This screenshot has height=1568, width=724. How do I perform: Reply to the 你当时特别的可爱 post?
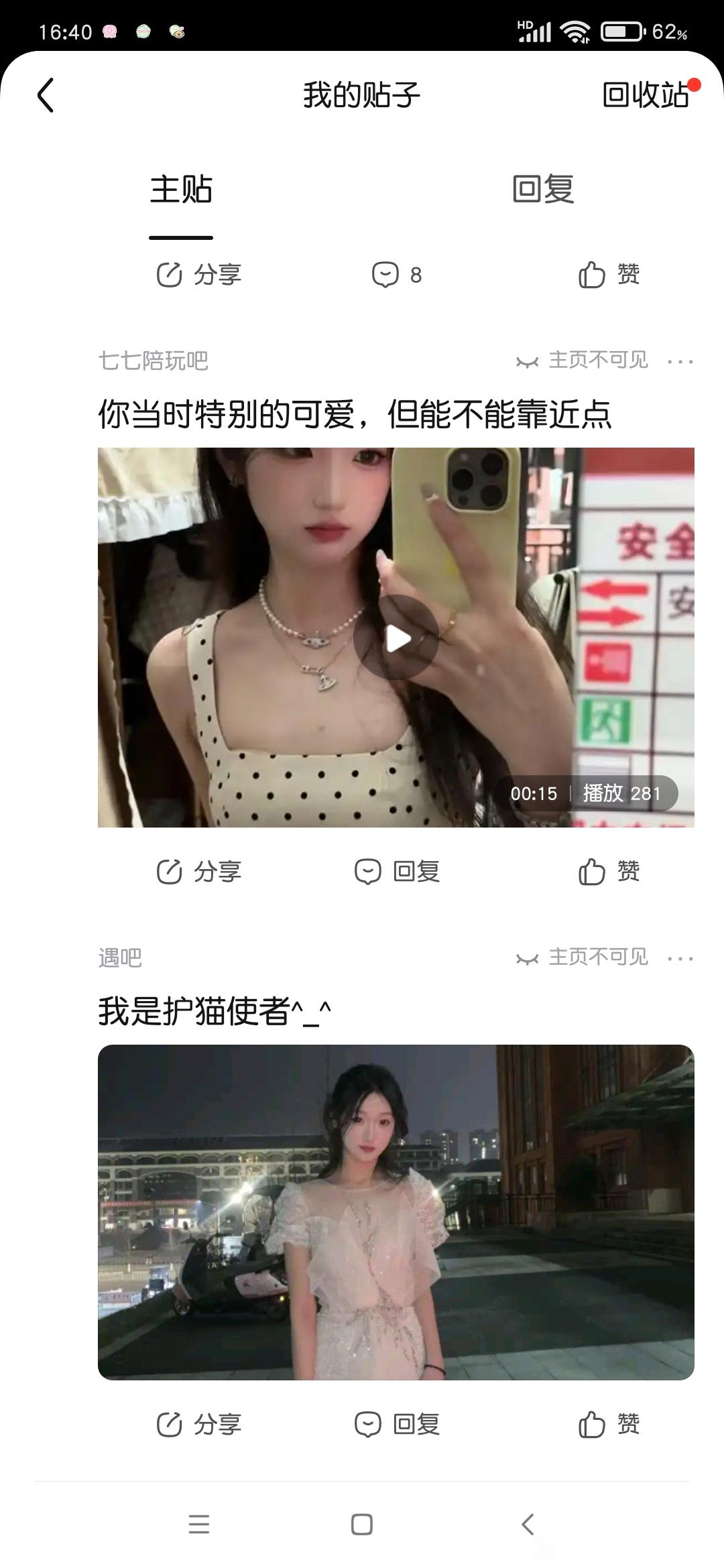(x=397, y=872)
